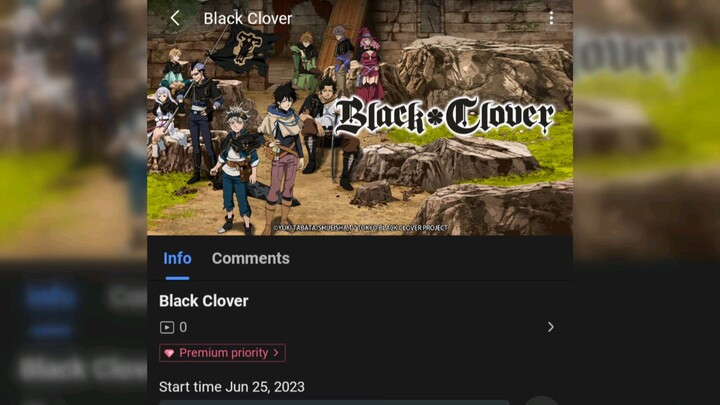This screenshot has width=720, height=405.
Task: Select the Info tab
Action: pyautogui.click(x=177, y=258)
